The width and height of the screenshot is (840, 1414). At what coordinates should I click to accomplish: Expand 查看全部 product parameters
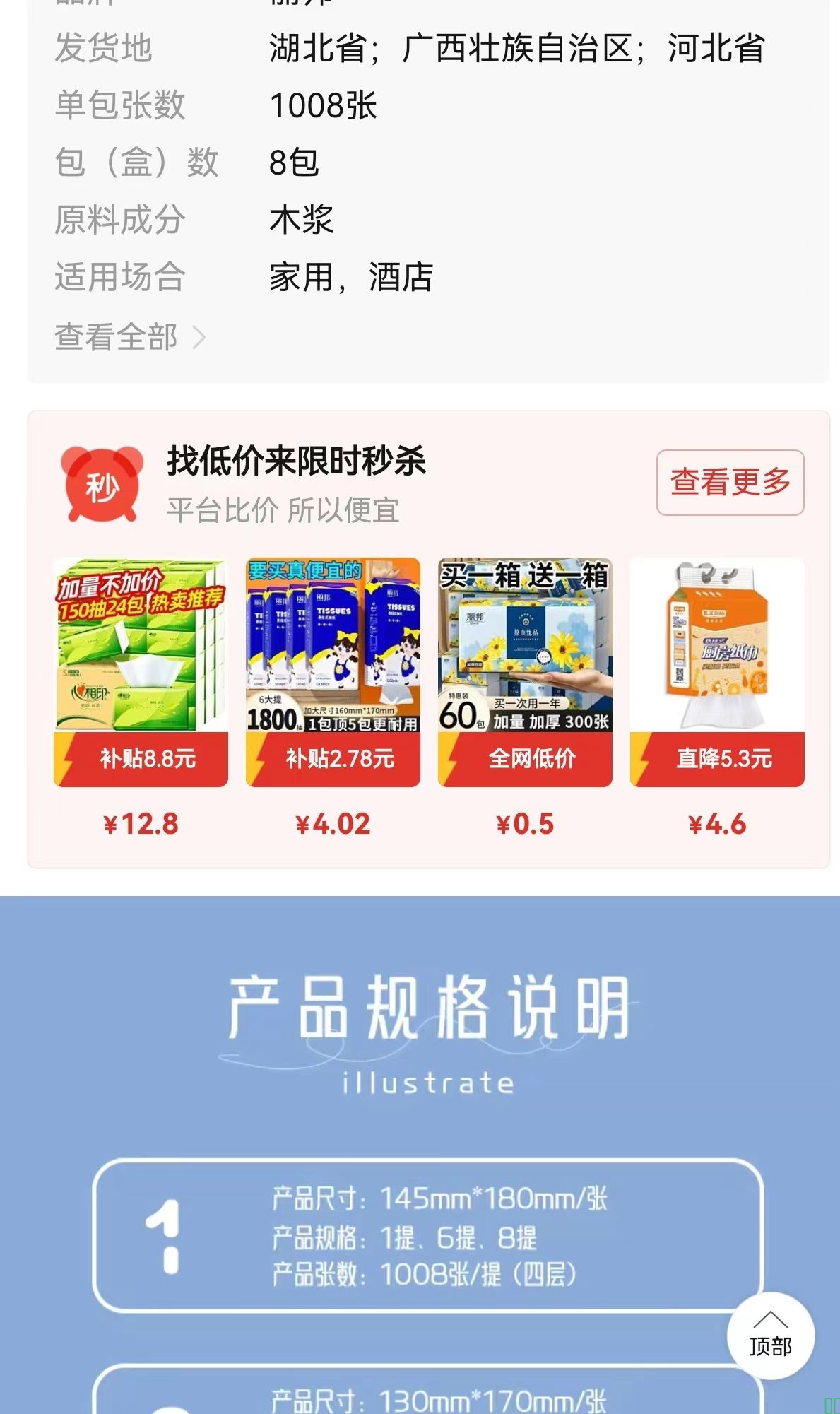pyautogui.click(x=130, y=337)
